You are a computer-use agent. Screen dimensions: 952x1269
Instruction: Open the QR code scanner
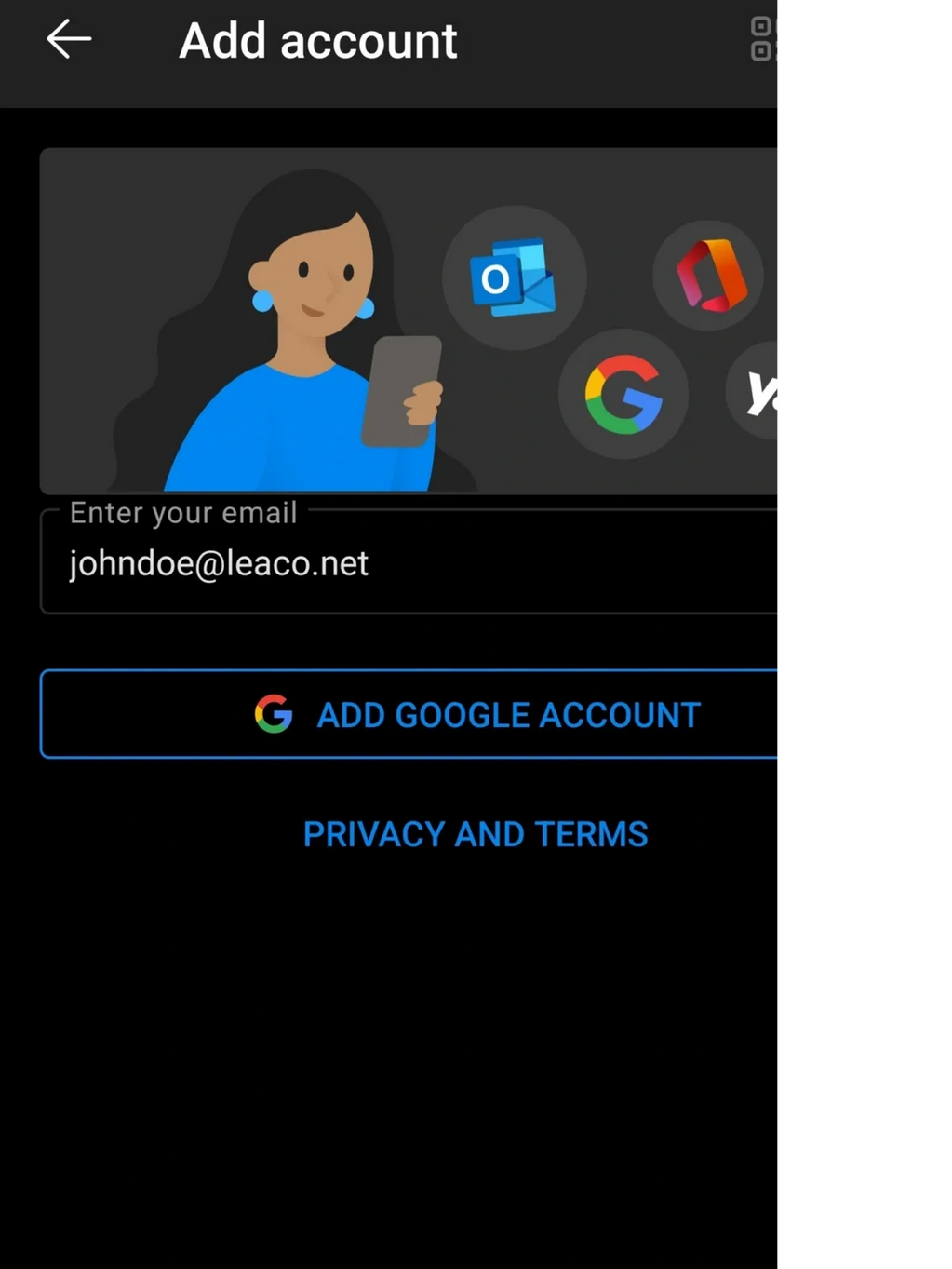765,39
